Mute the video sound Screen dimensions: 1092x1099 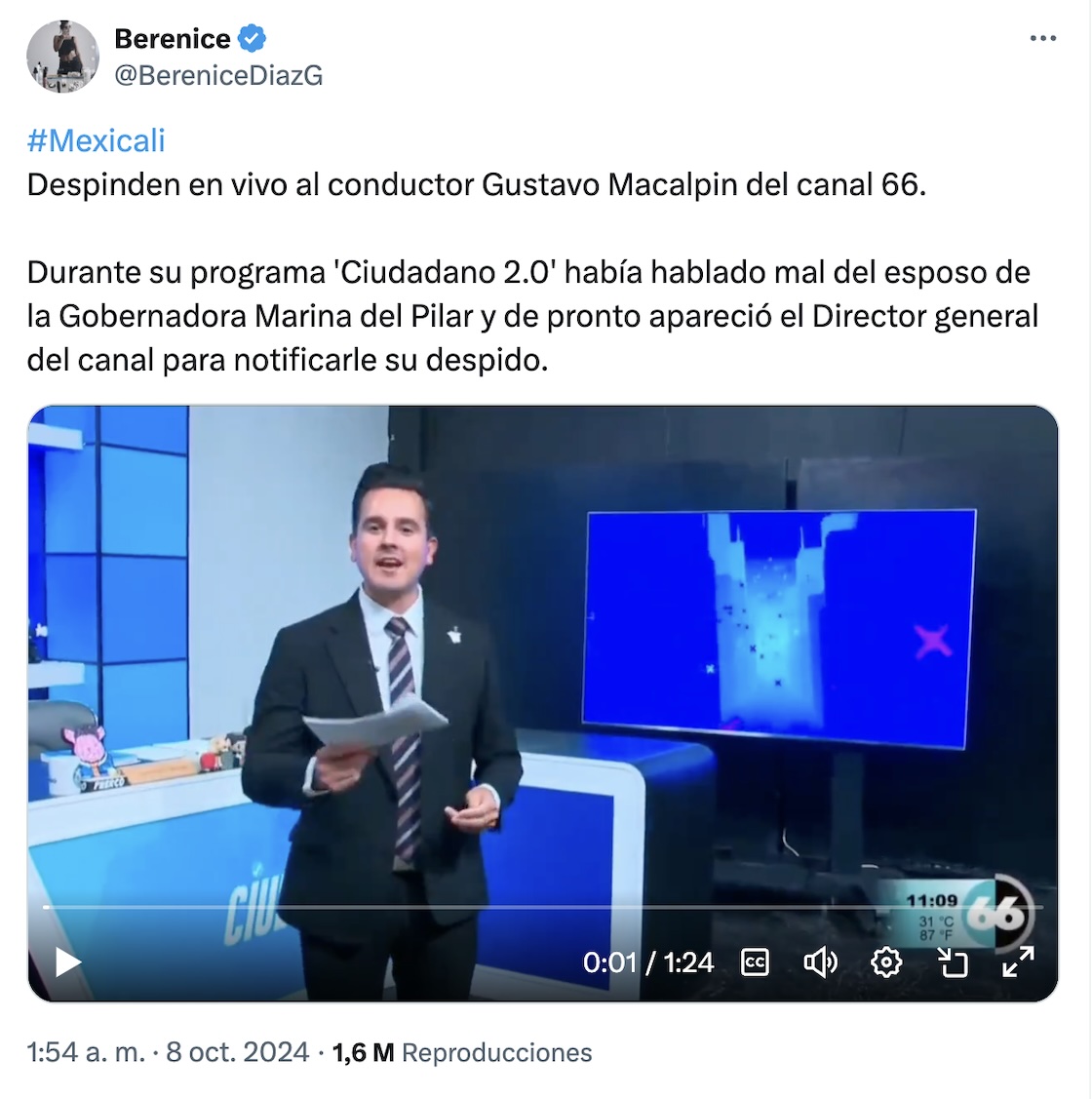(820, 962)
